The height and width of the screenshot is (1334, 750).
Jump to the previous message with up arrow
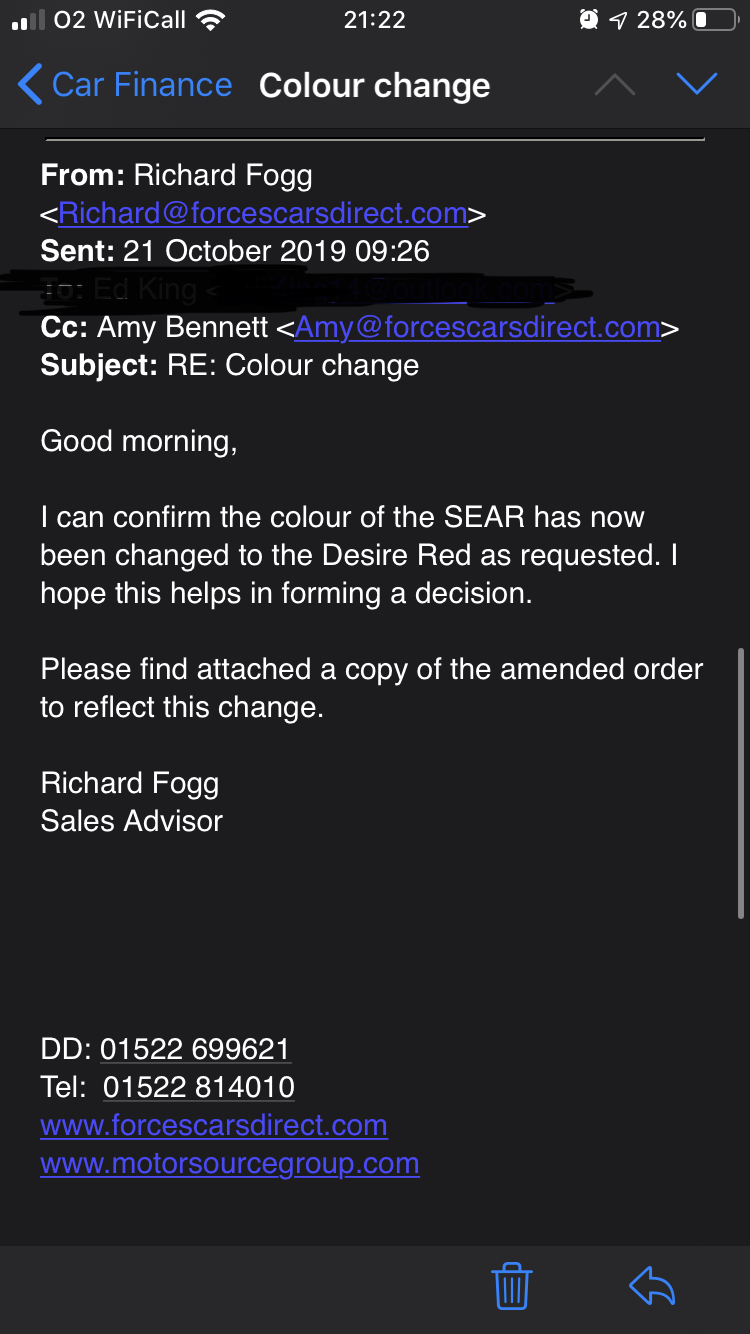615,85
